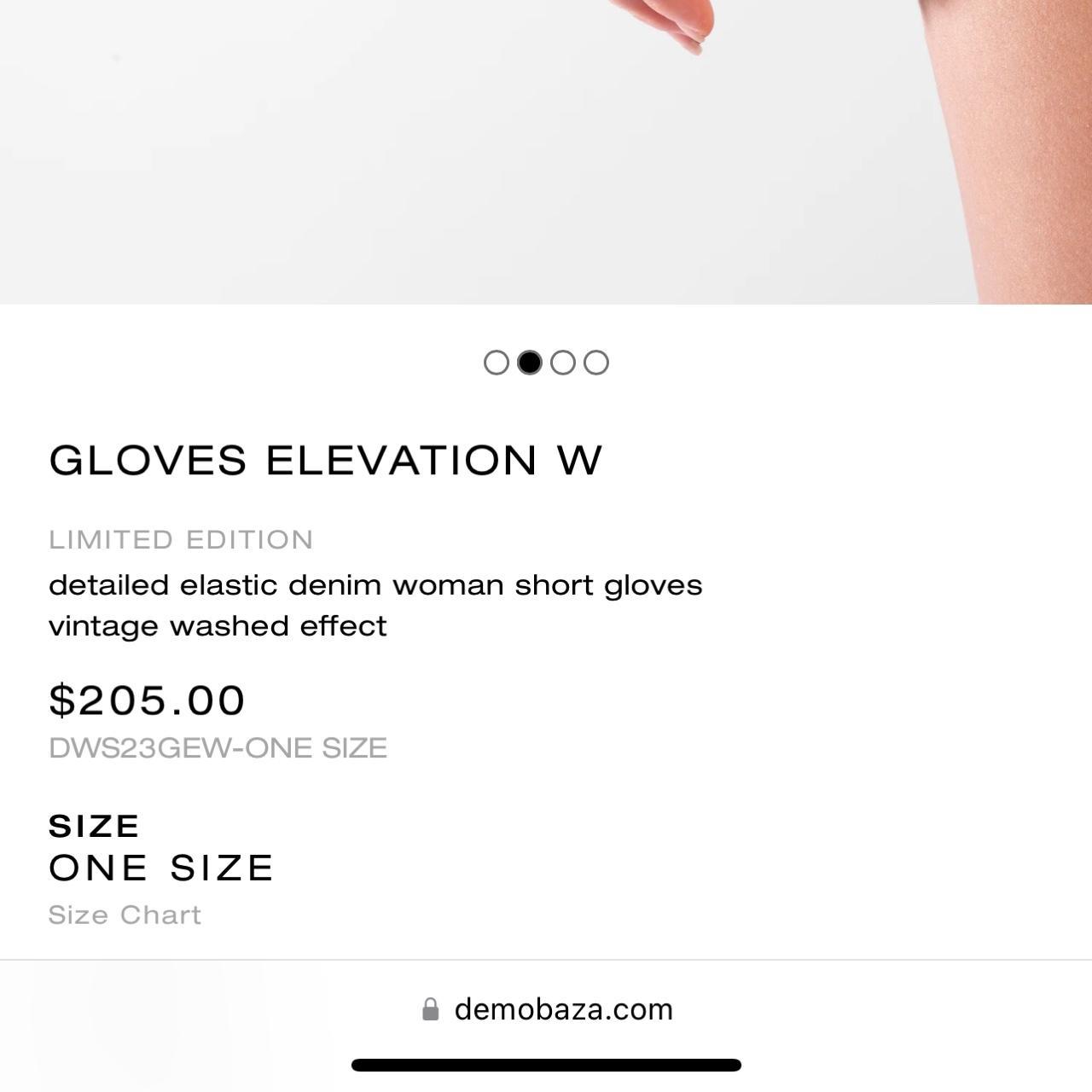Go to the fourth product image dot
1092x1092 pixels.
tap(596, 363)
